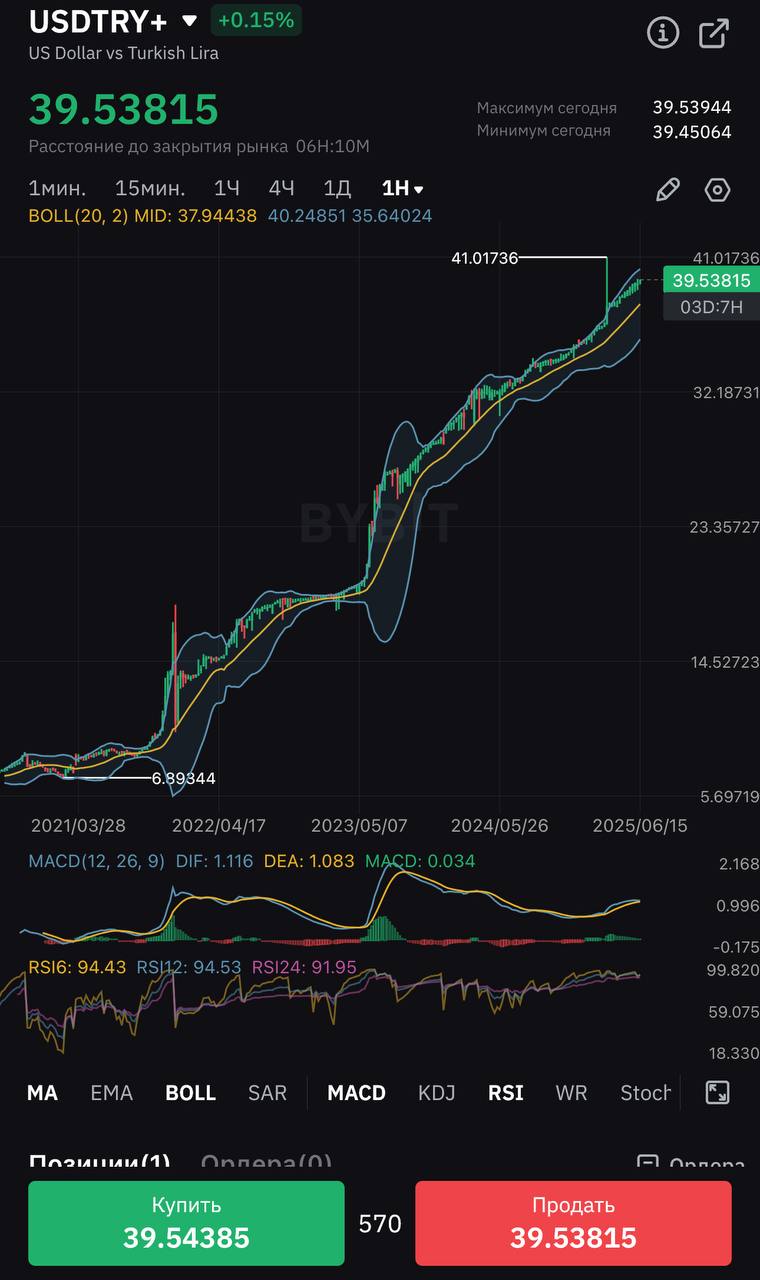Tap Продать at 39.53815
The height and width of the screenshot is (1280, 760).
click(573, 1223)
